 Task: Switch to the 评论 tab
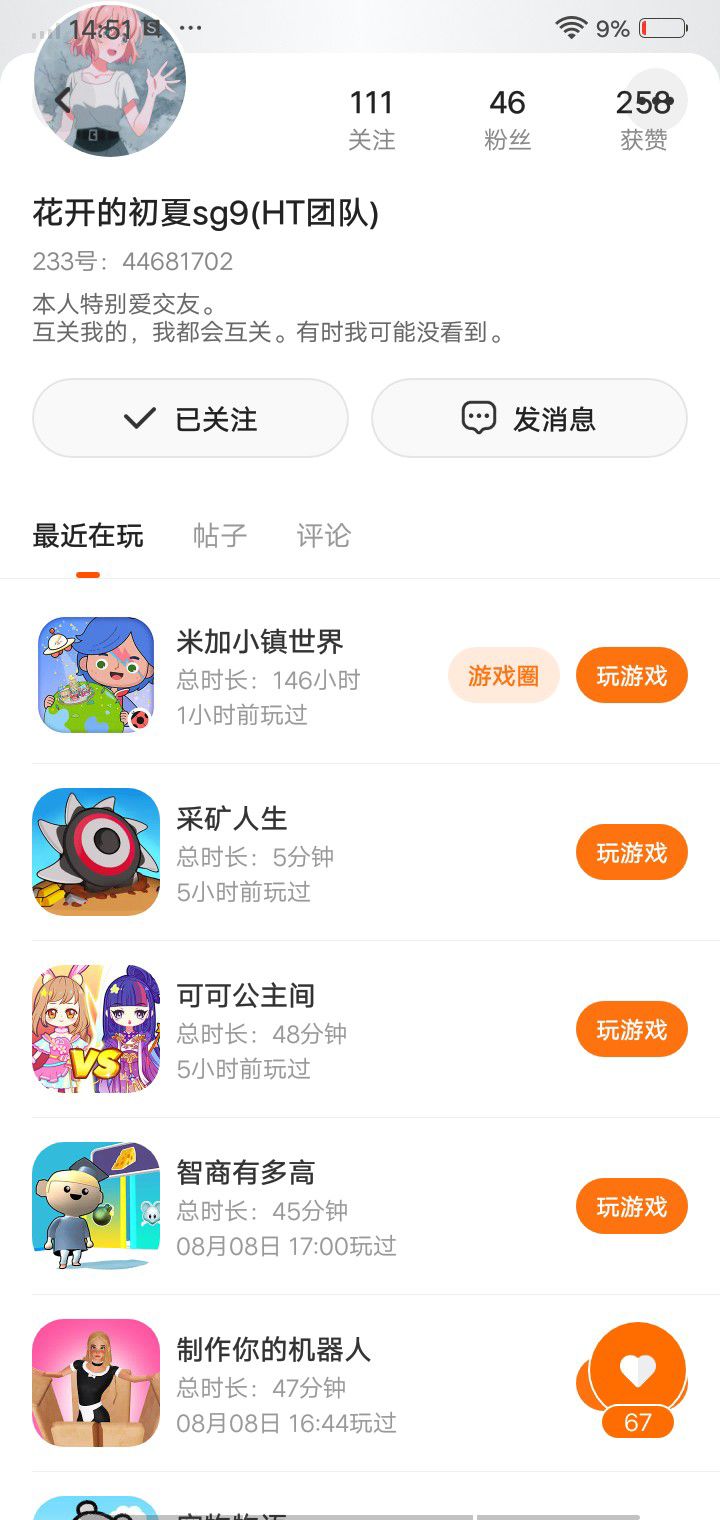pyautogui.click(x=324, y=536)
